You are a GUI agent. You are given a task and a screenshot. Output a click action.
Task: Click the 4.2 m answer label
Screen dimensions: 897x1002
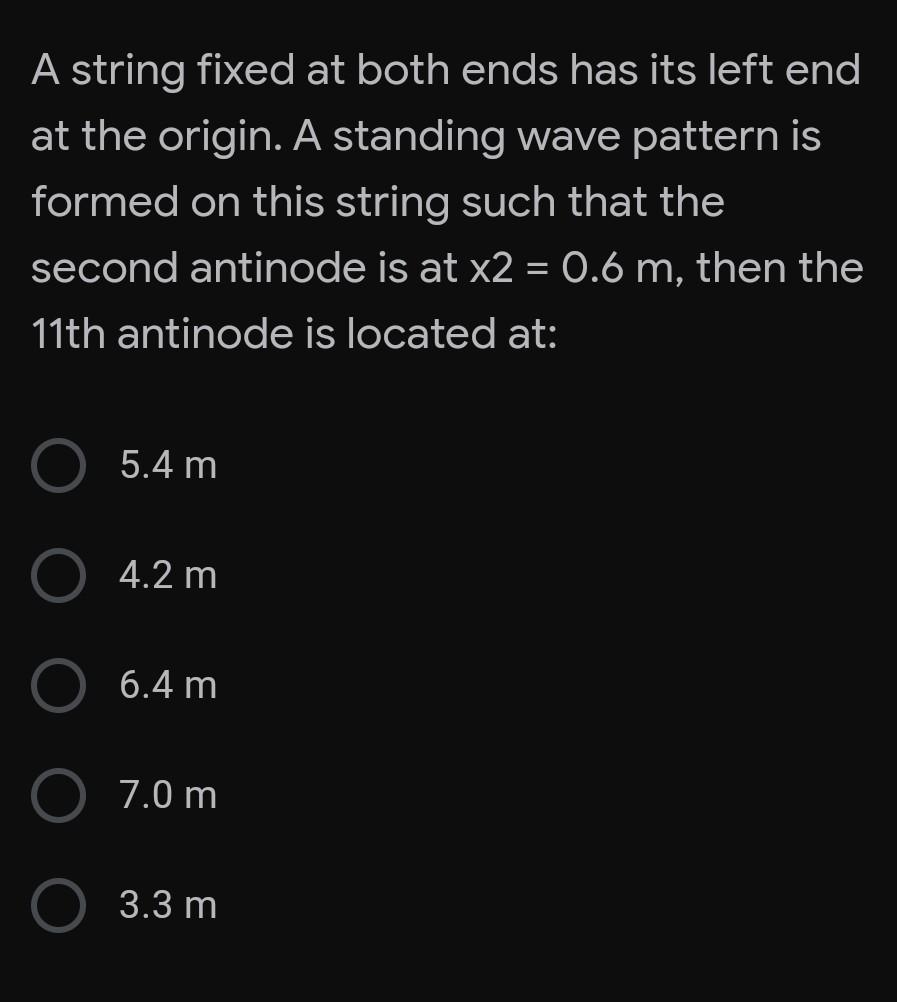[x=166, y=575]
